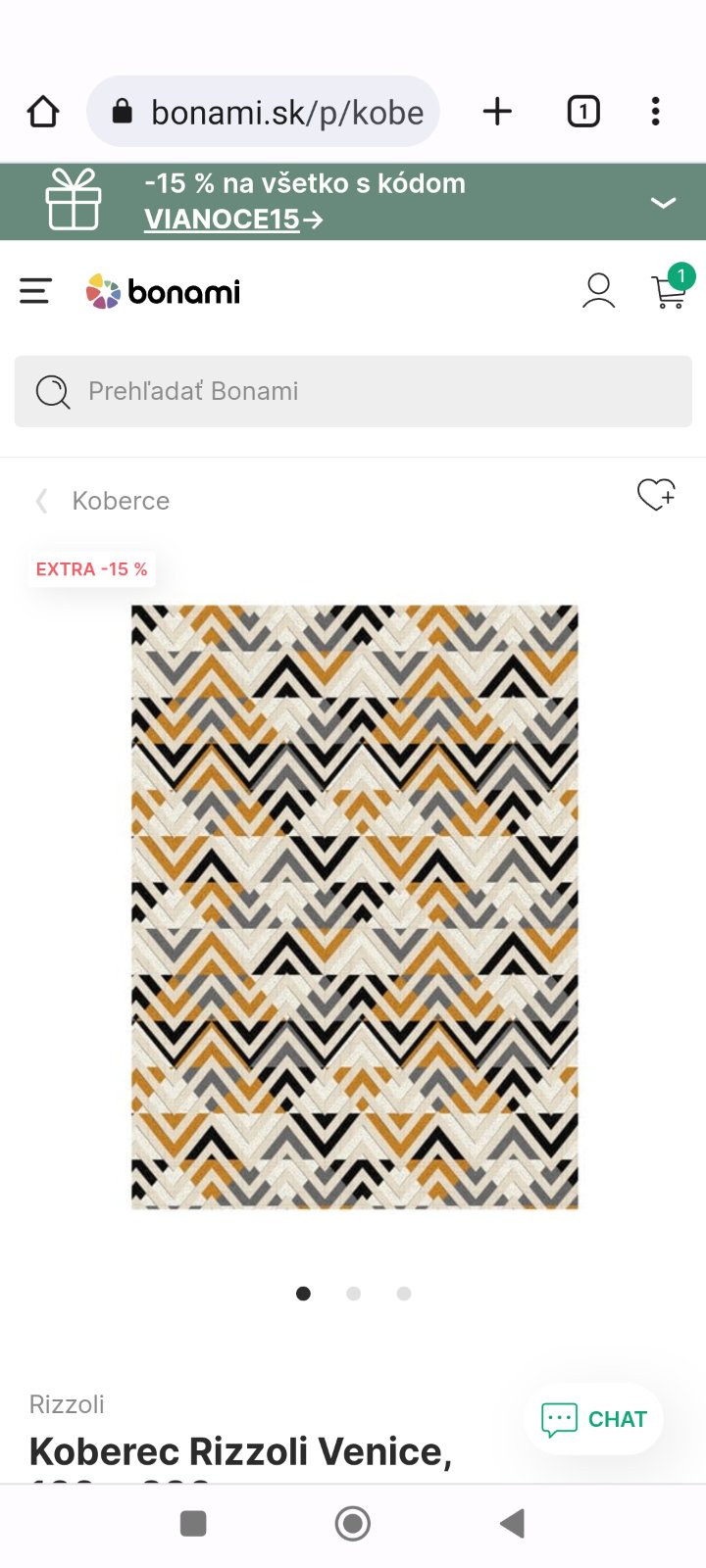Image resolution: width=706 pixels, height=1568 pixels.
Task: Open a new browser tab
Action: 497,112
